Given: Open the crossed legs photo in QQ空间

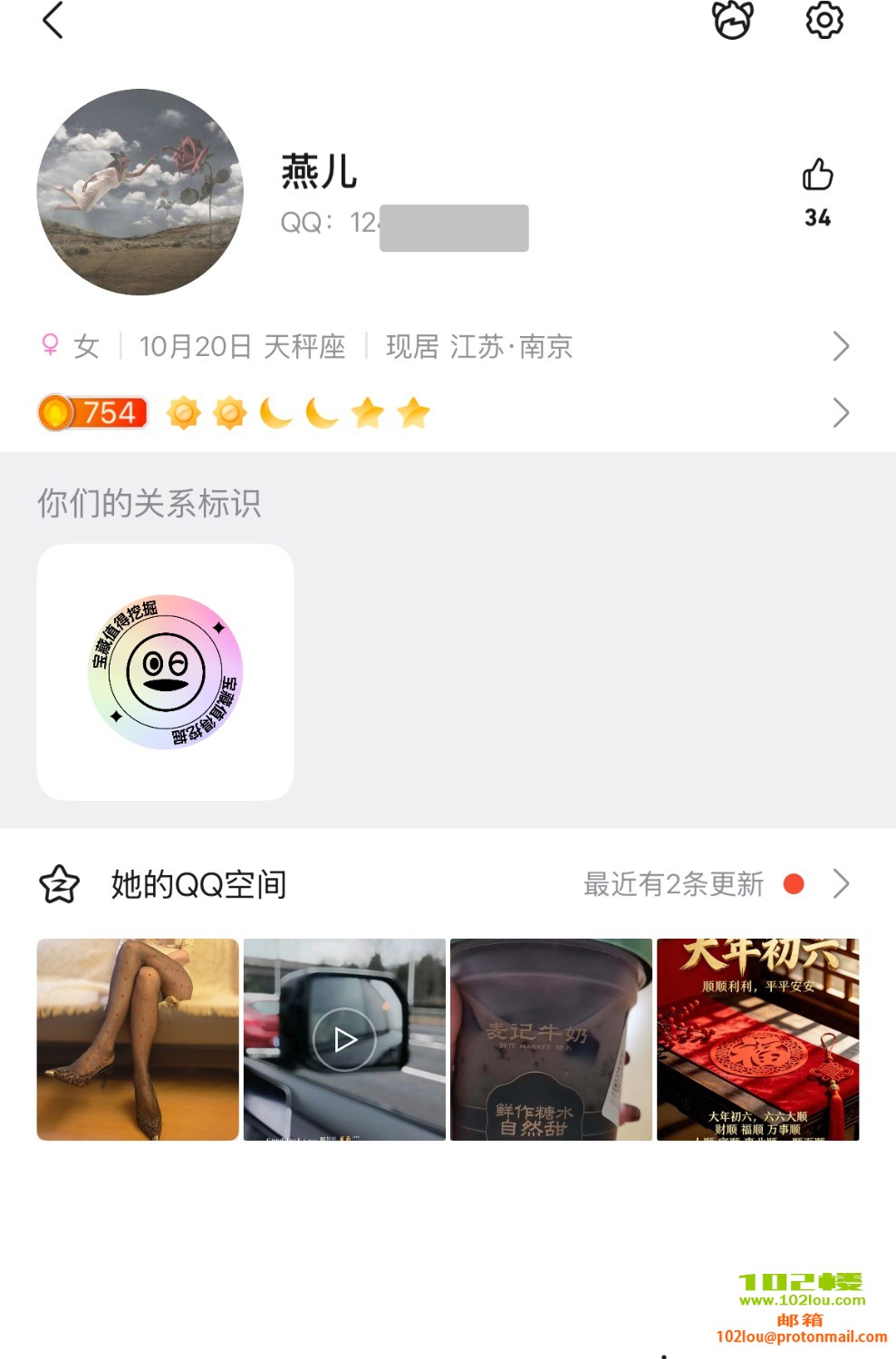Looking at the screenshot, I should coord(138,1039).
